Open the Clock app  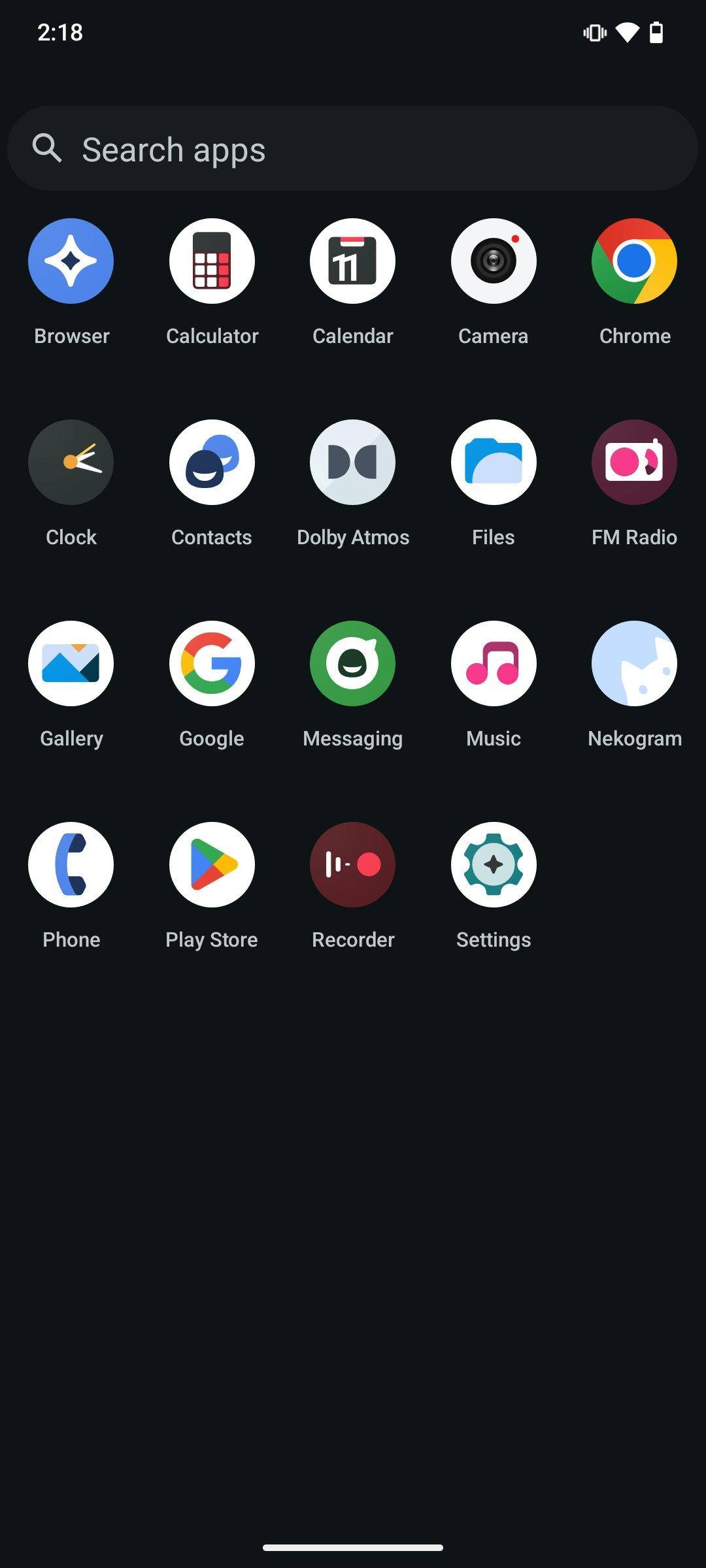click(71, 463)
